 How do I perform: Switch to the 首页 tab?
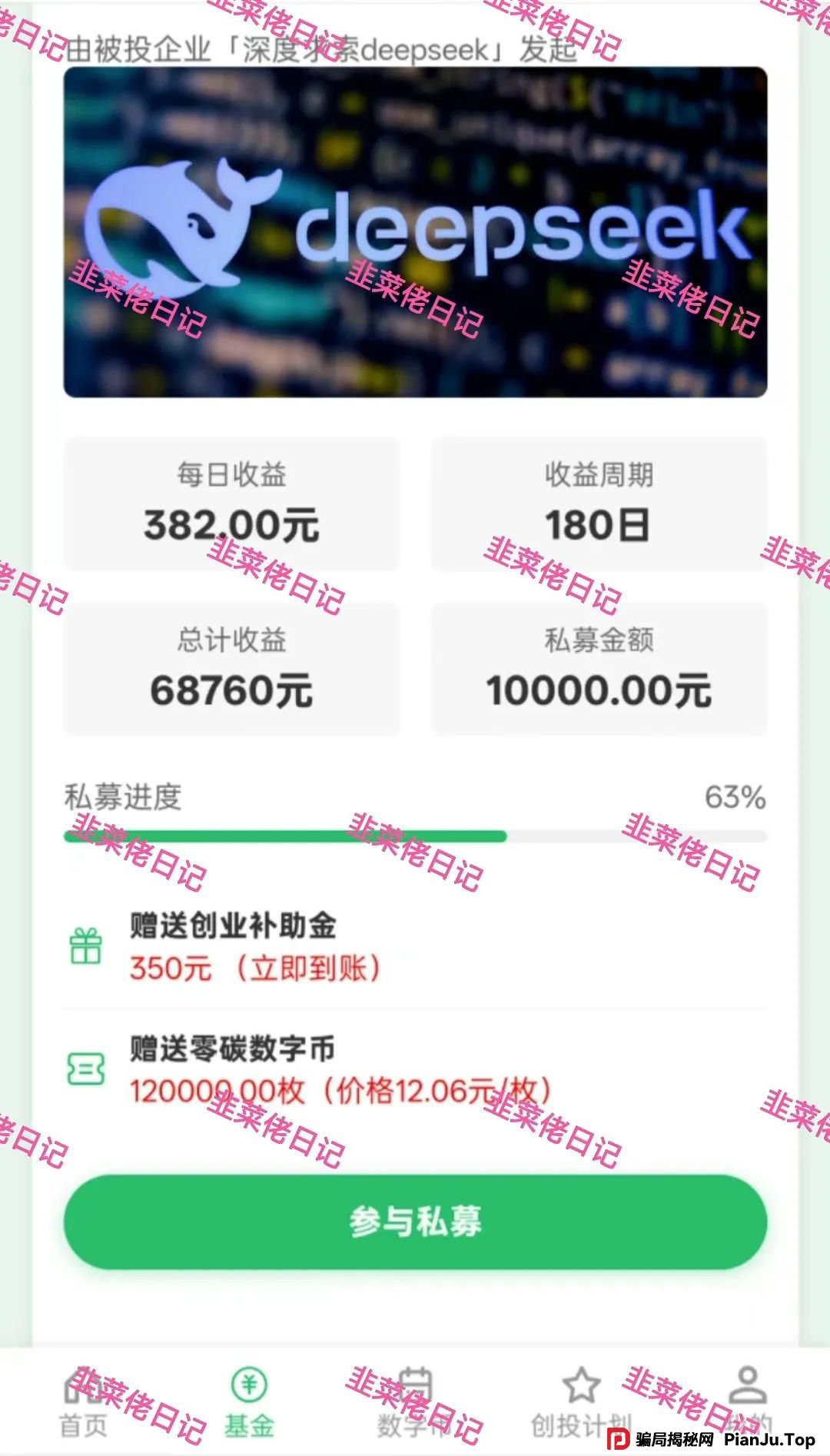click(83, 1402)
